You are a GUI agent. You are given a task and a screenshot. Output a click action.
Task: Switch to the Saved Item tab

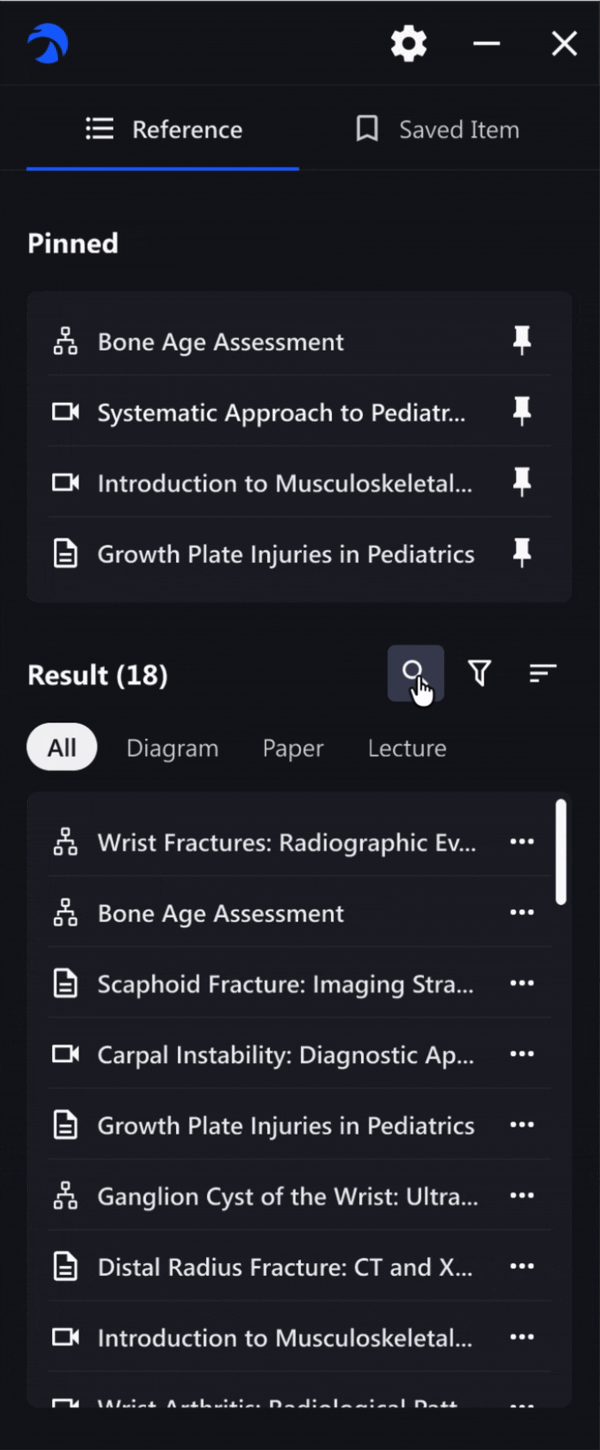tap(438, 130)
